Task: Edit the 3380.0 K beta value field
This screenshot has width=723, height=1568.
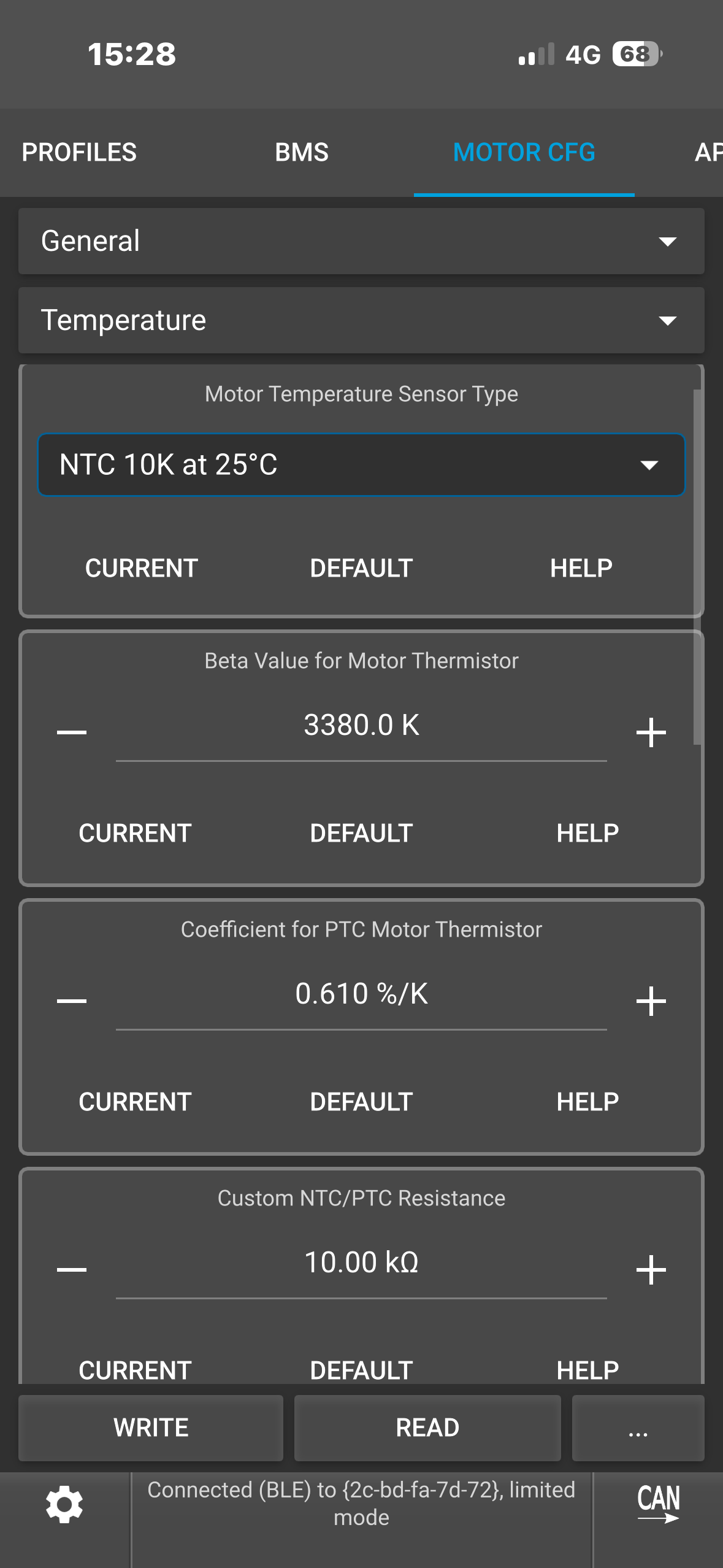Action: coord(361,726)
